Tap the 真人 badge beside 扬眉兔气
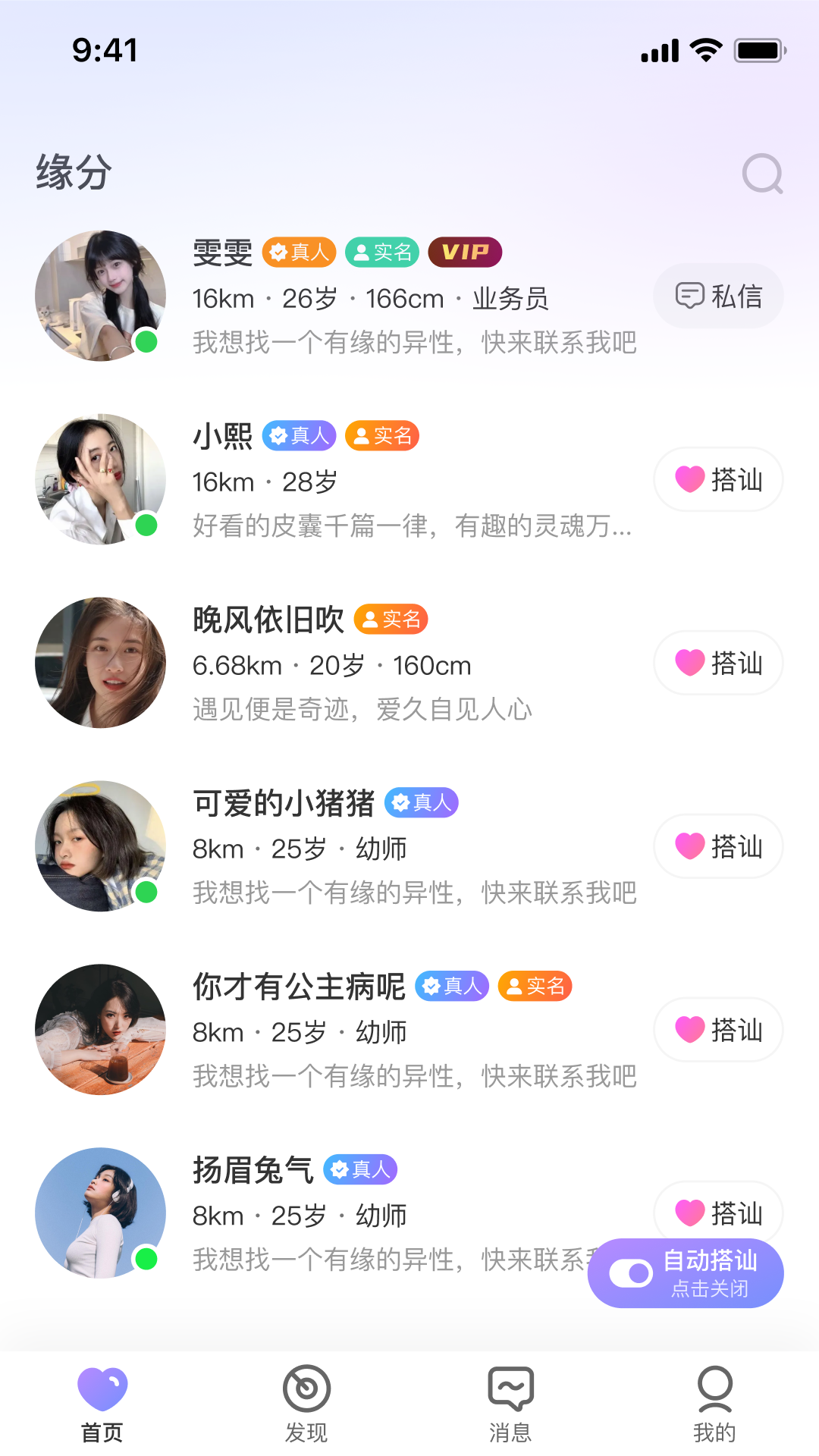819x1456 pixels. pos(362,1169)
